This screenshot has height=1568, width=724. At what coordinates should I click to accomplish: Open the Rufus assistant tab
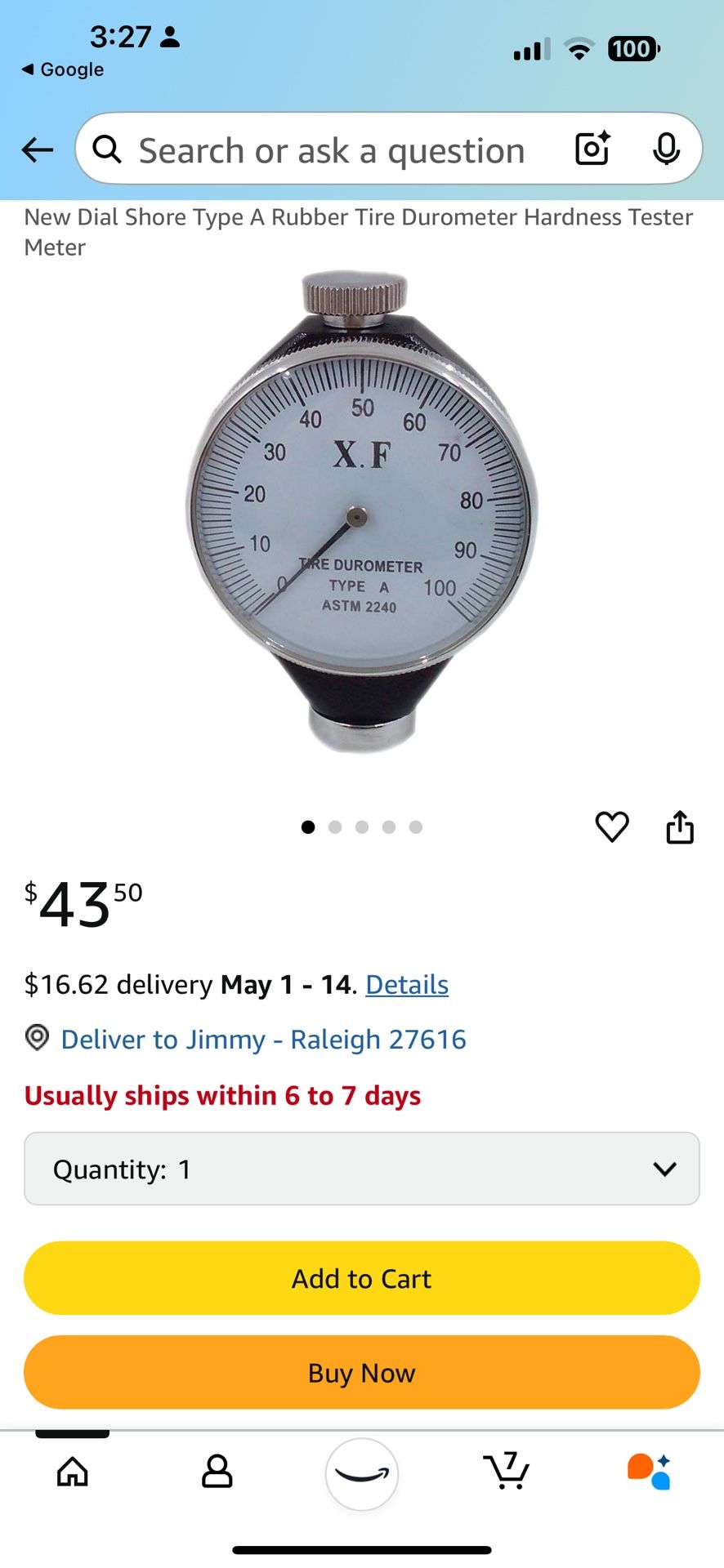(x=650, y=1472)
